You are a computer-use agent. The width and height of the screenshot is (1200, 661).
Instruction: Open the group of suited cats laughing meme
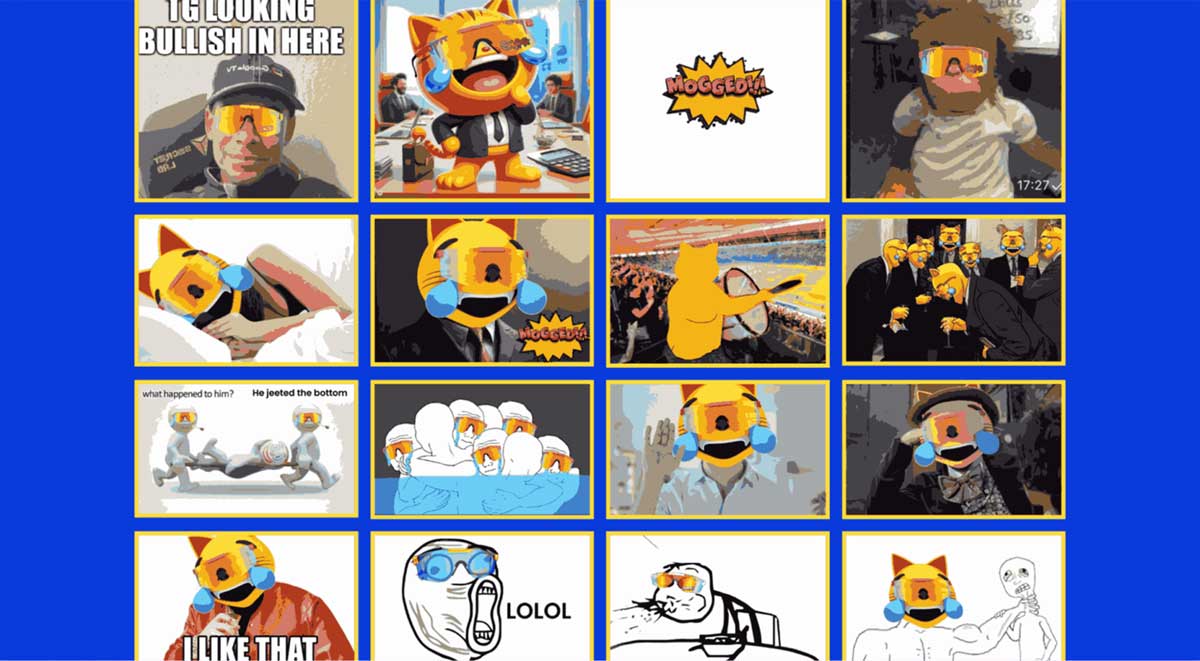point(954,290)
